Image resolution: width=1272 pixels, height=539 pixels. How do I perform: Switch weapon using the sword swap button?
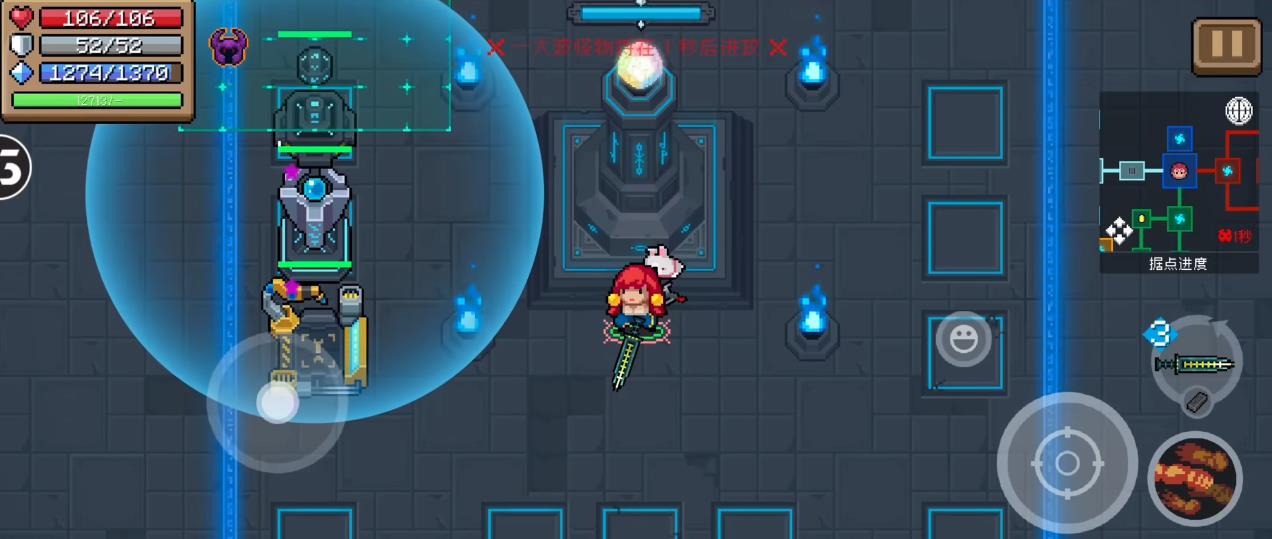click(1196, 362)
